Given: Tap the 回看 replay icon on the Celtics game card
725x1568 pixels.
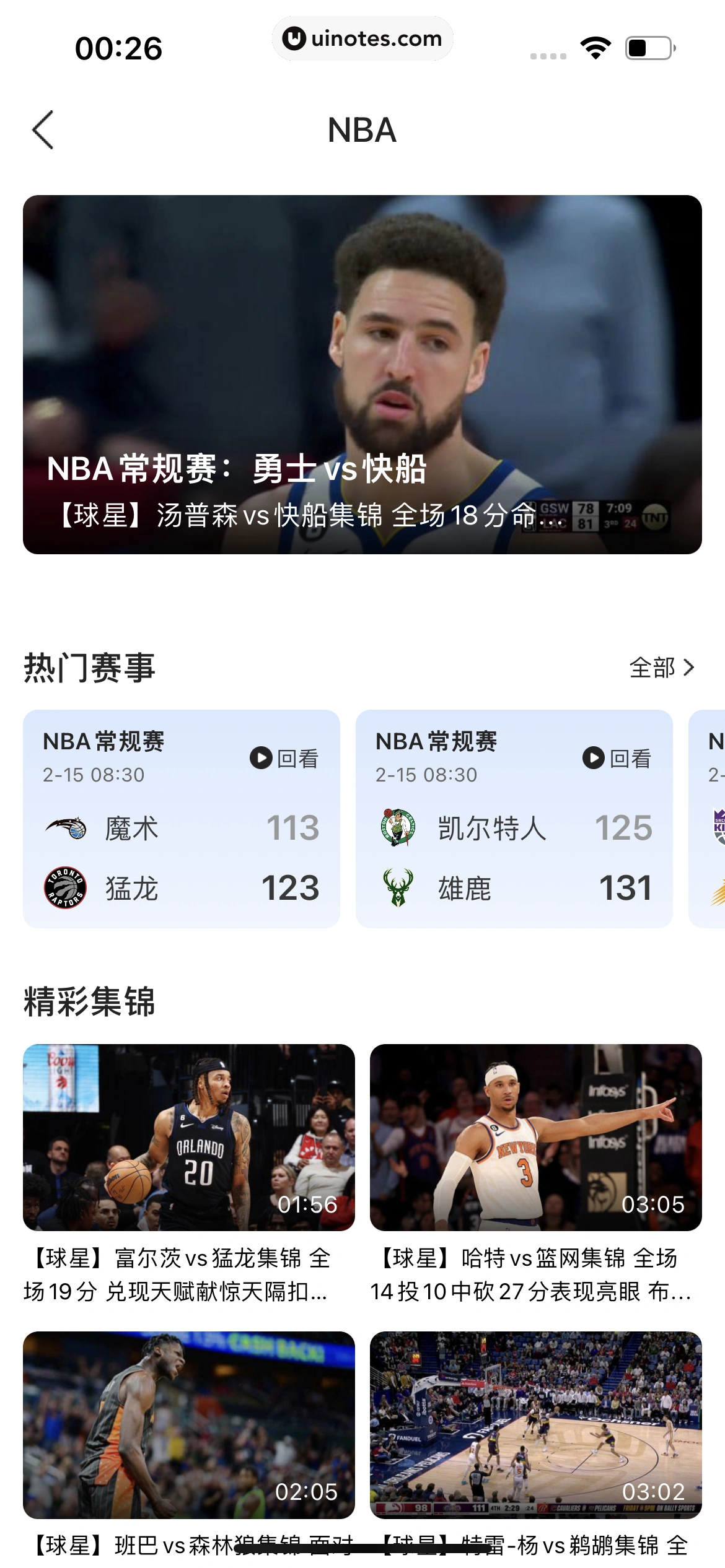Looking at the screenshot, I should 594,758.
